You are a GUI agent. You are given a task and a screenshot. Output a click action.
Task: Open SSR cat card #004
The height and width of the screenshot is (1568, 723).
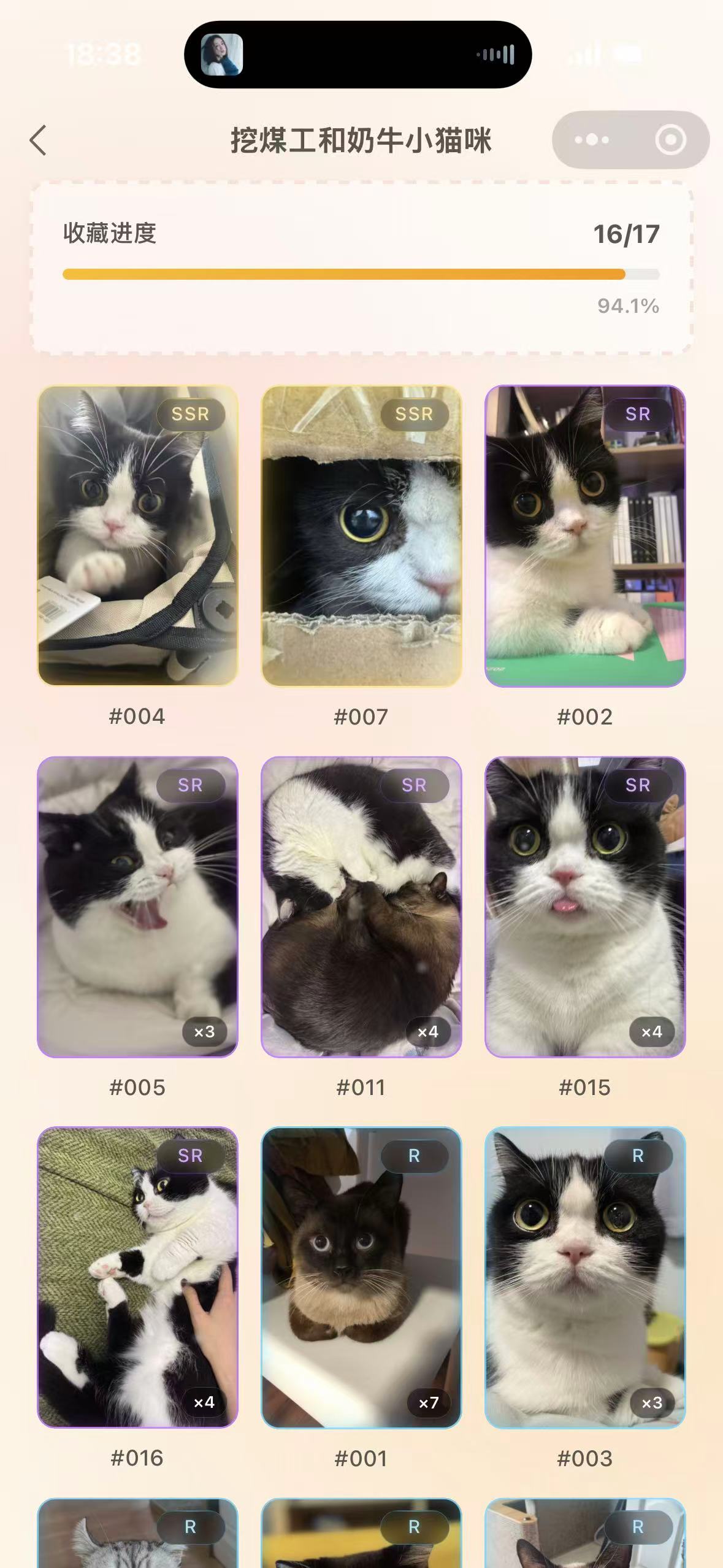point(137,536)
